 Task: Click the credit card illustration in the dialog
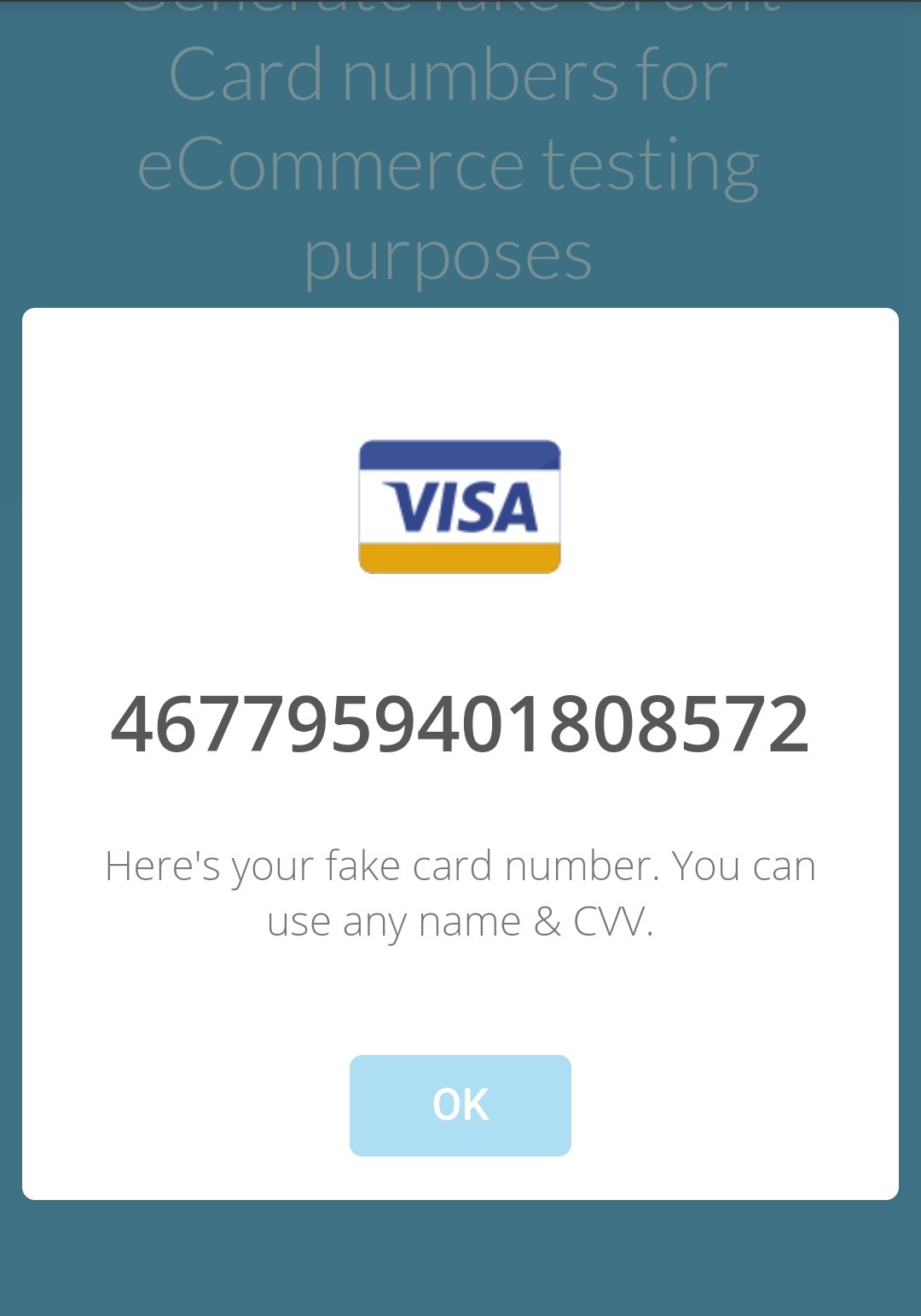click(x=460, y=505)
